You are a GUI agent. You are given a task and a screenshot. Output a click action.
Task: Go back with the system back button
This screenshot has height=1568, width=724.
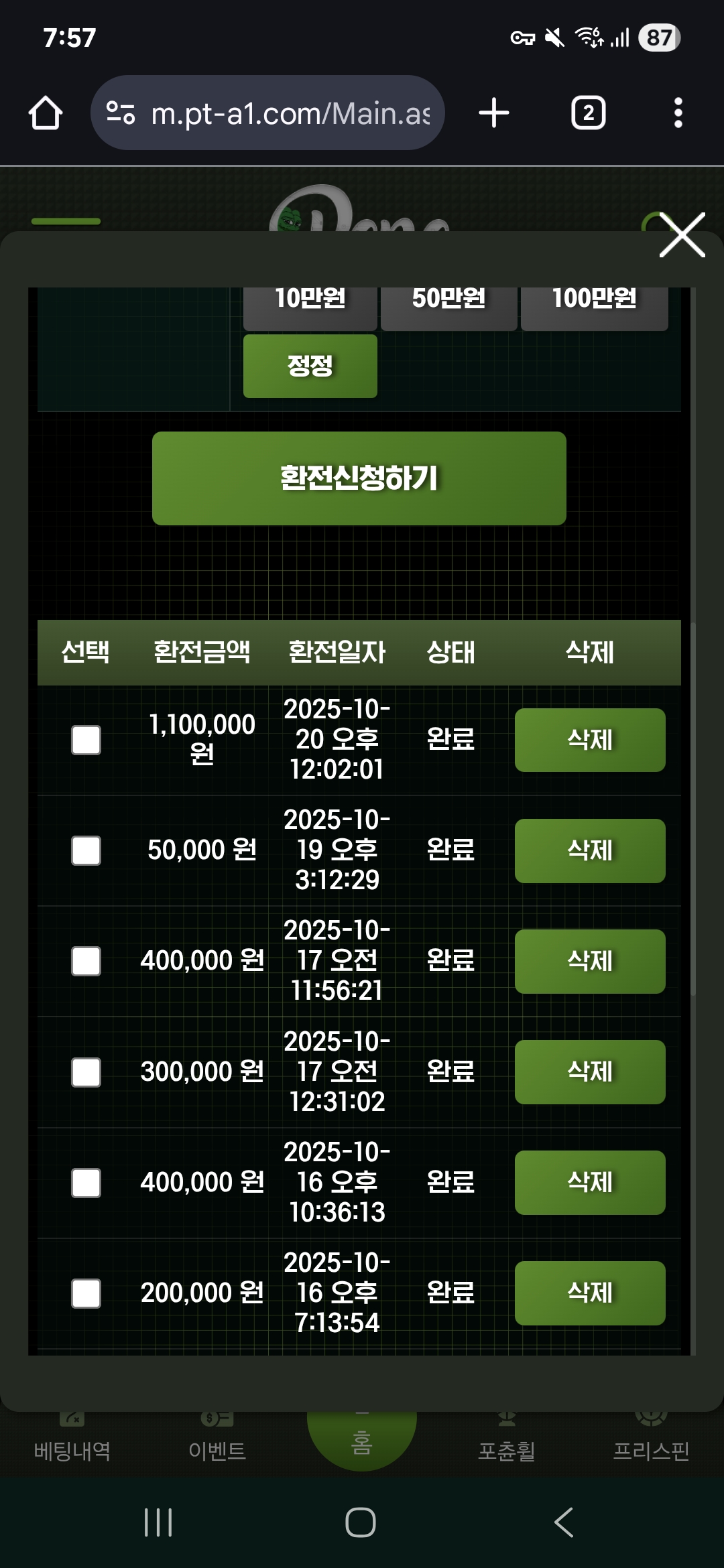564,1522
